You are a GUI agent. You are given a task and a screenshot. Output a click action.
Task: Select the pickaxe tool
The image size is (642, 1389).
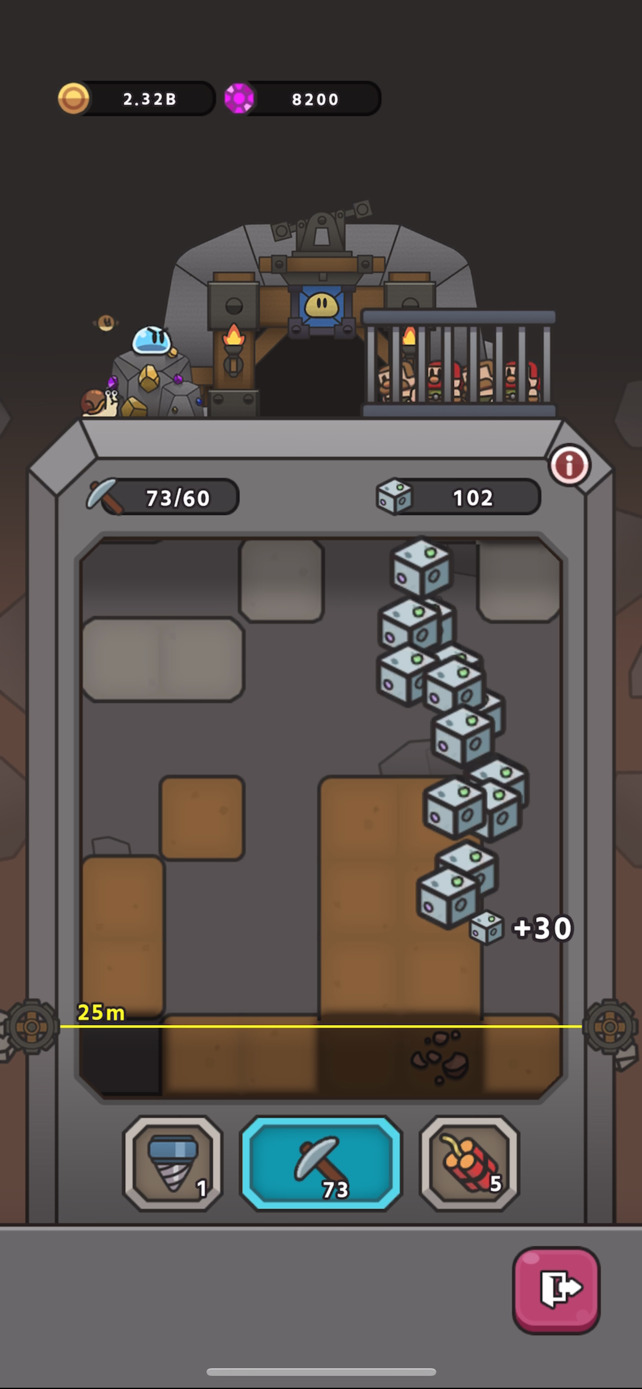321,1162
